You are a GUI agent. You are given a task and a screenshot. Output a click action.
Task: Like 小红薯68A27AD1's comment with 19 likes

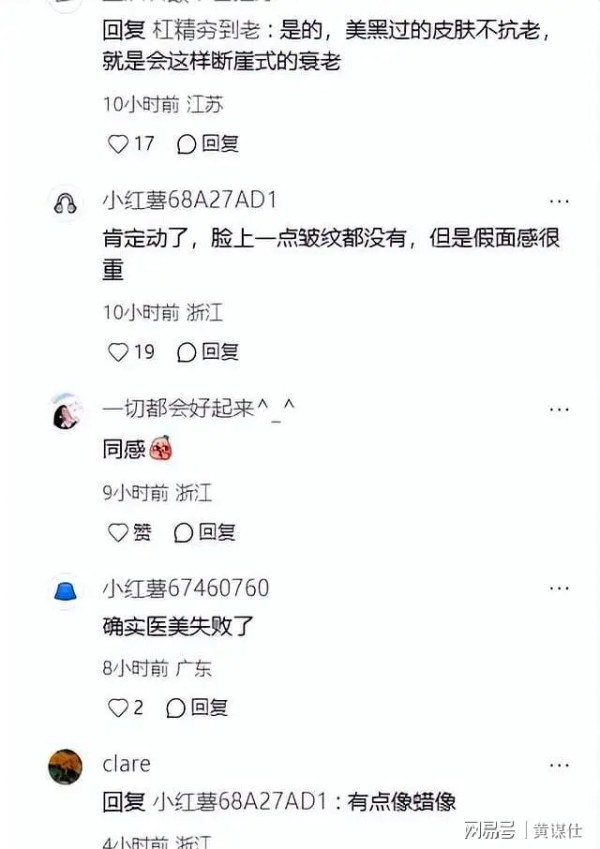click(x=118, y=352)
